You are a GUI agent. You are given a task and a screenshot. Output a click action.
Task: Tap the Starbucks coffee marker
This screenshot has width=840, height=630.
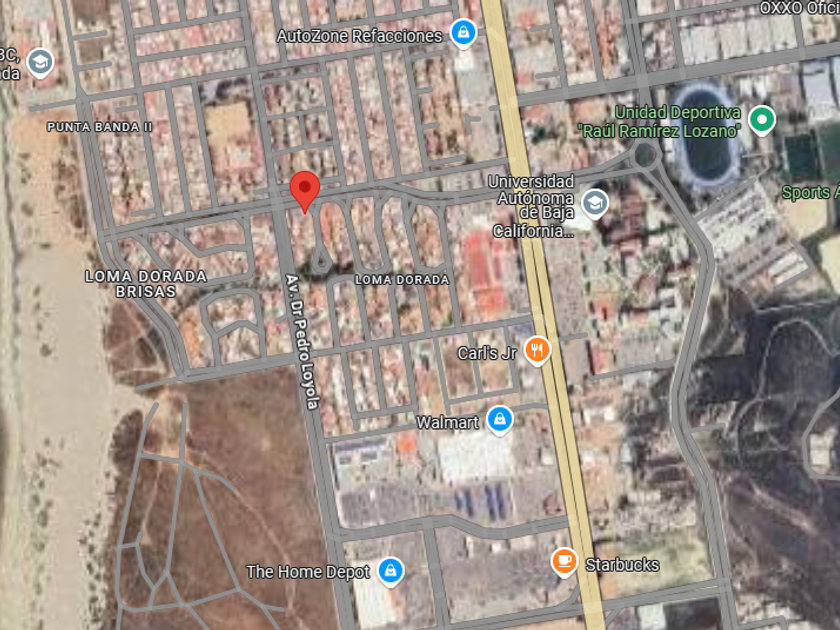point(564,562)
